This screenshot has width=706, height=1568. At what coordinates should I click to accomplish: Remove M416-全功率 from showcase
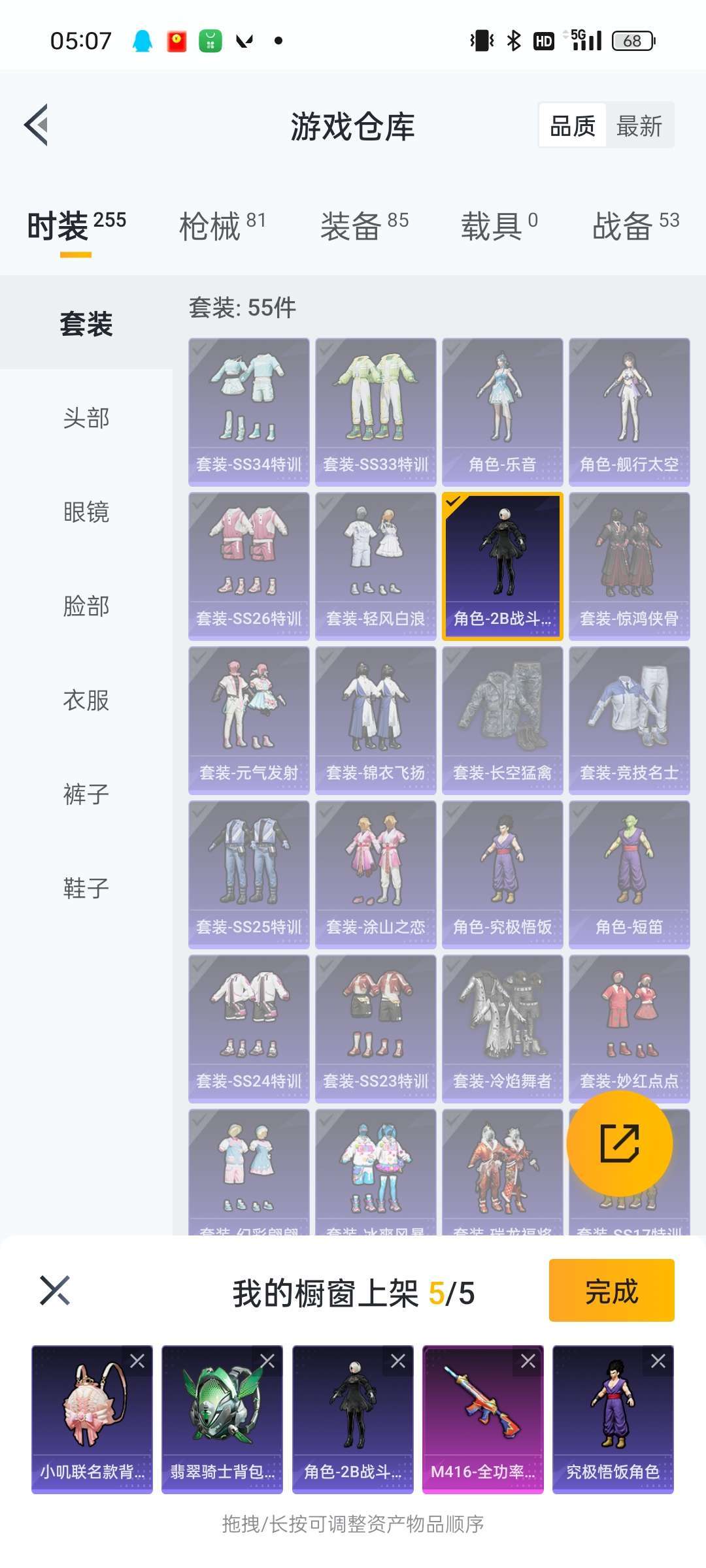[528, 1361]
